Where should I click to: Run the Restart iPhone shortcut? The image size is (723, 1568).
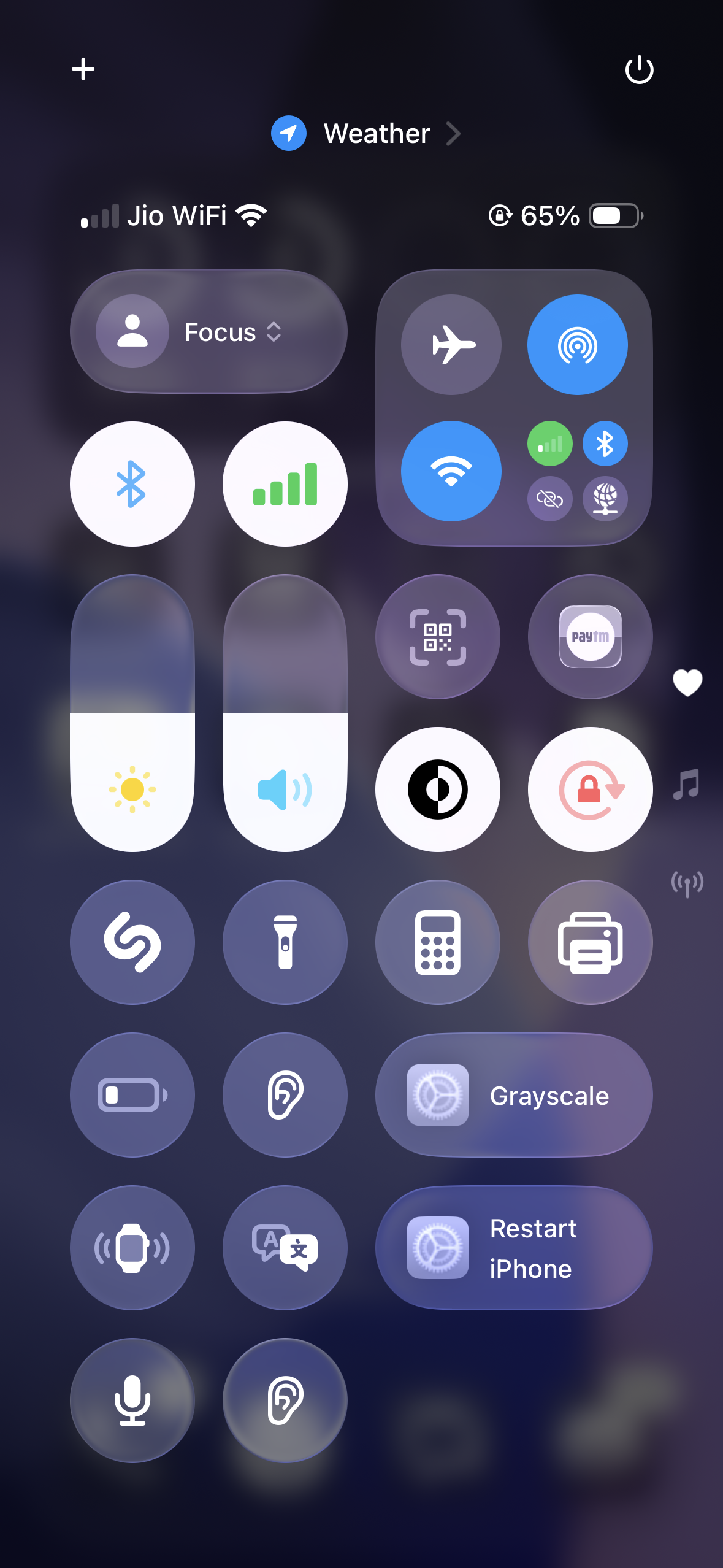coord(514,1248)
